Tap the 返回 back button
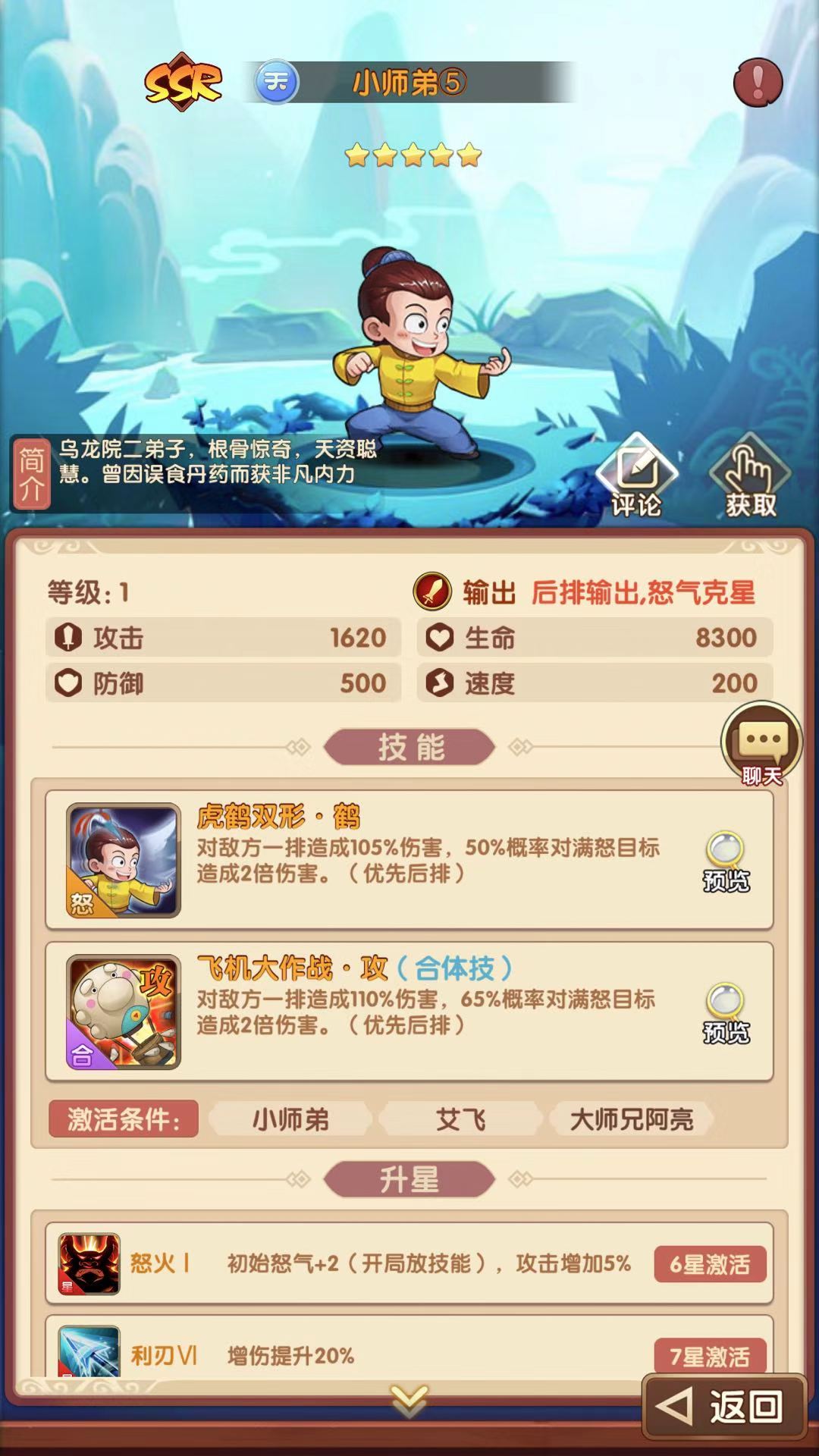The height and width of the screenshot is (1456, 819). pos(724,1407)
